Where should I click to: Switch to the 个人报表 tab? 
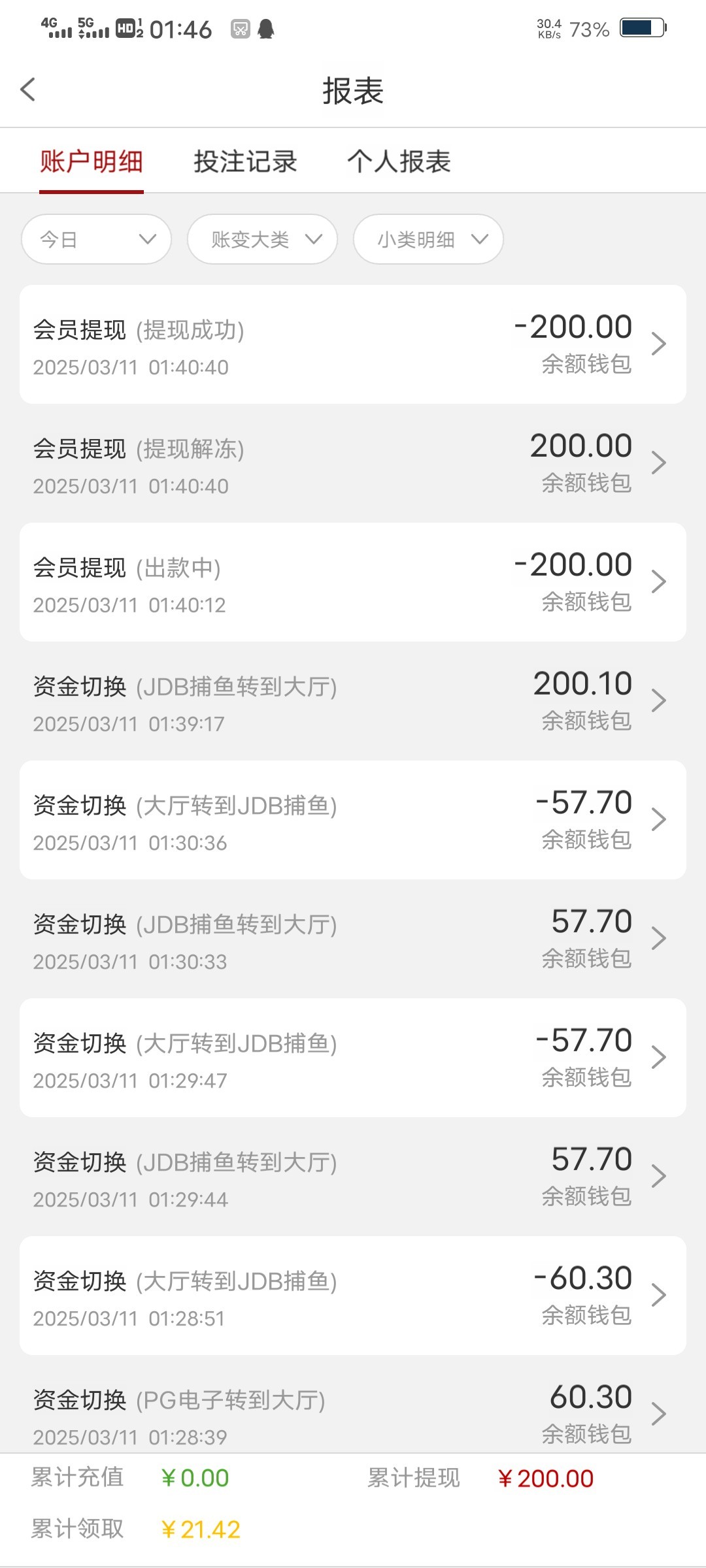pos(399,161)
